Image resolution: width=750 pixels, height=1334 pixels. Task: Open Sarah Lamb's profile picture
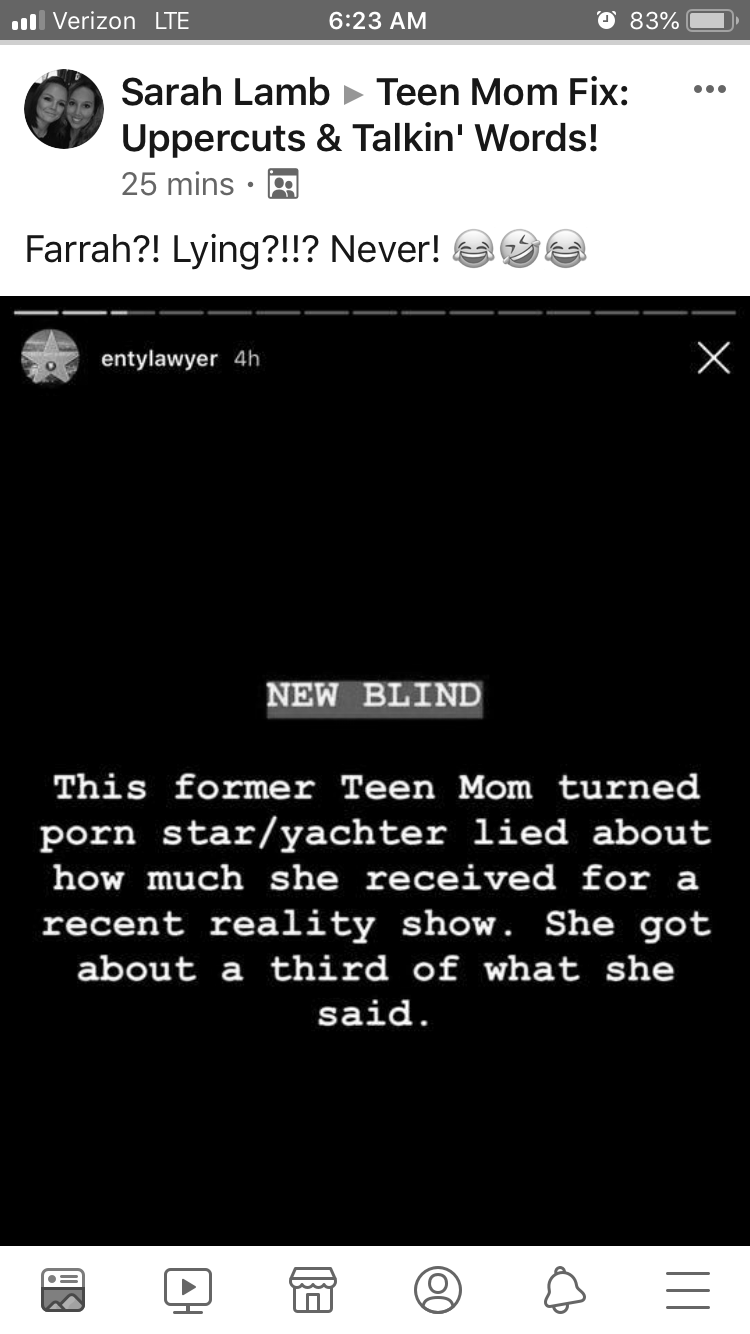(64, 109)
